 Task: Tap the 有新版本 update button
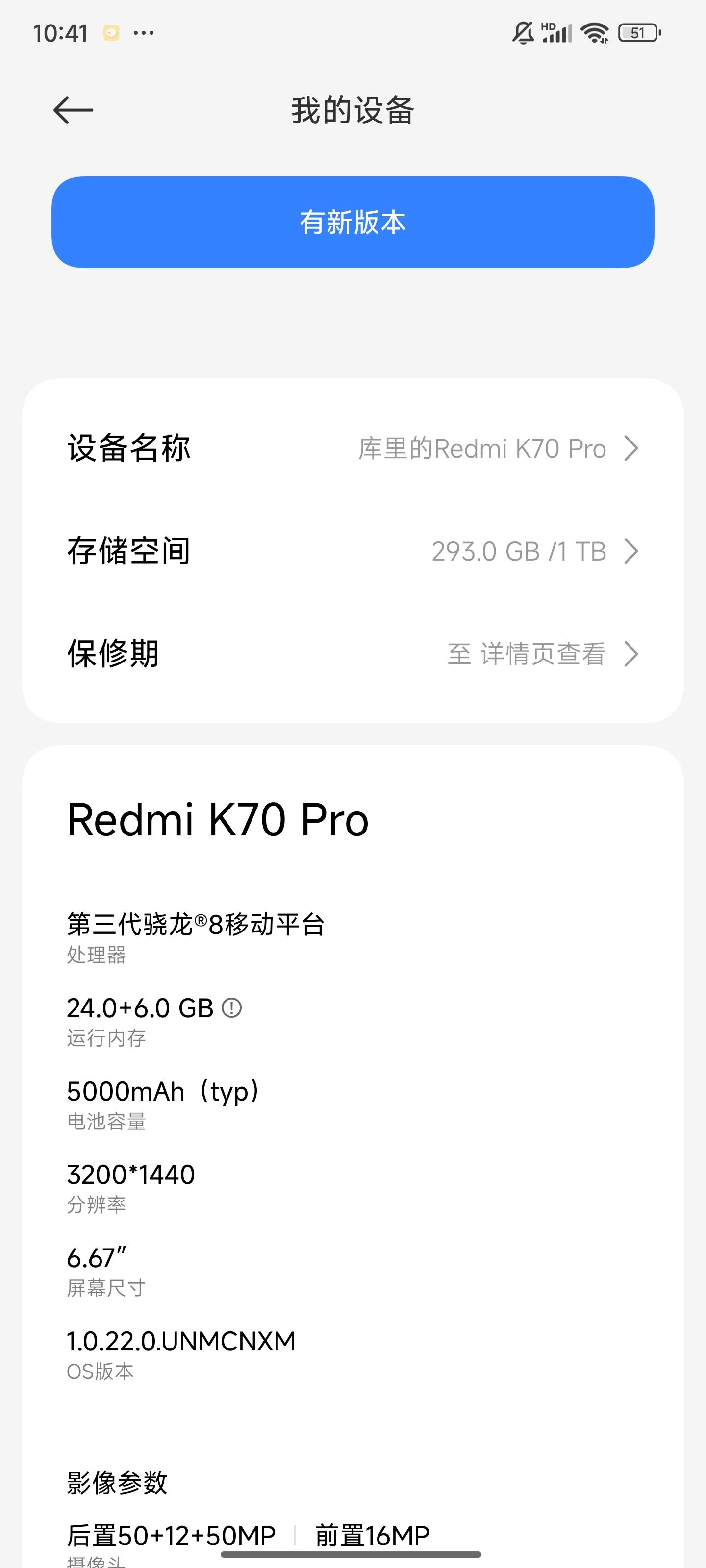(353, 222)
